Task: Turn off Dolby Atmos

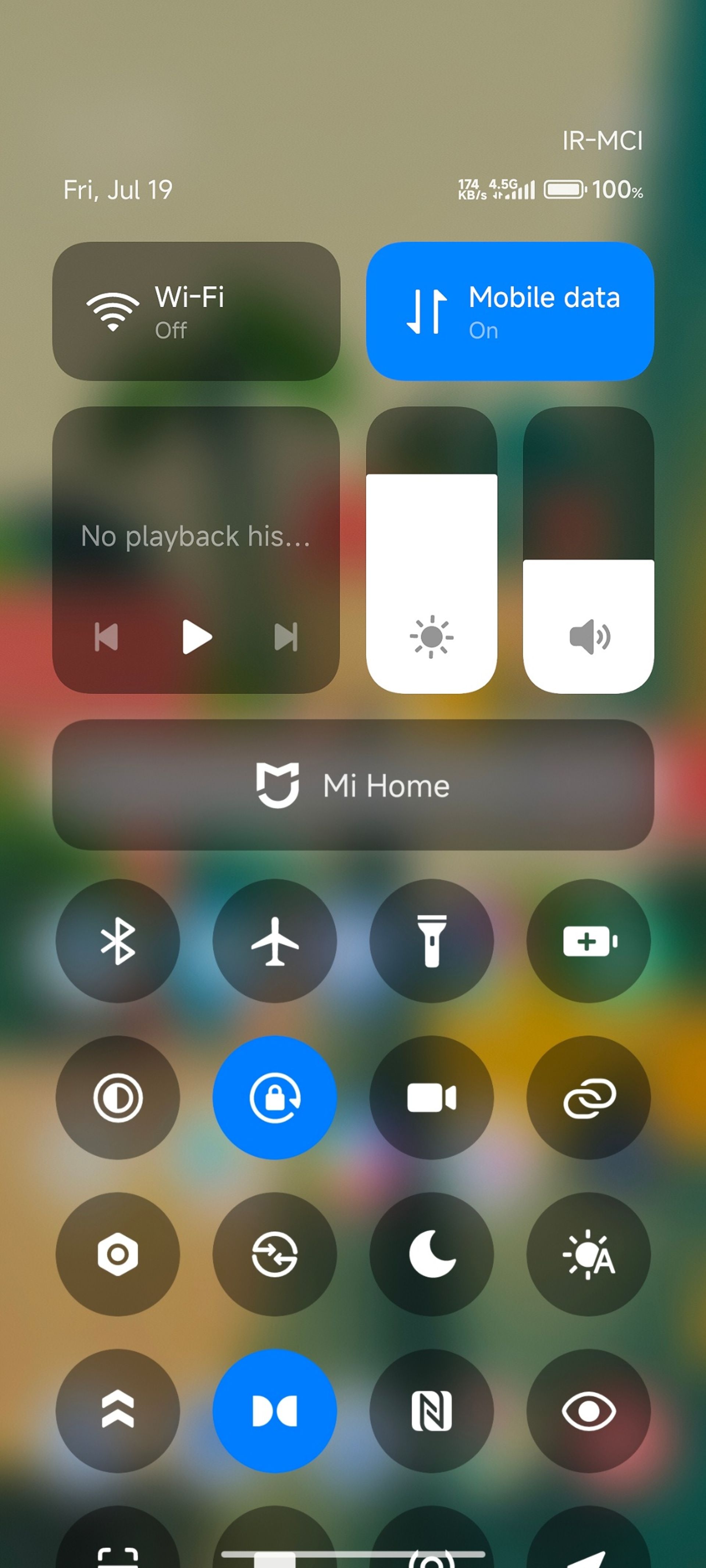Action: 275,1411
